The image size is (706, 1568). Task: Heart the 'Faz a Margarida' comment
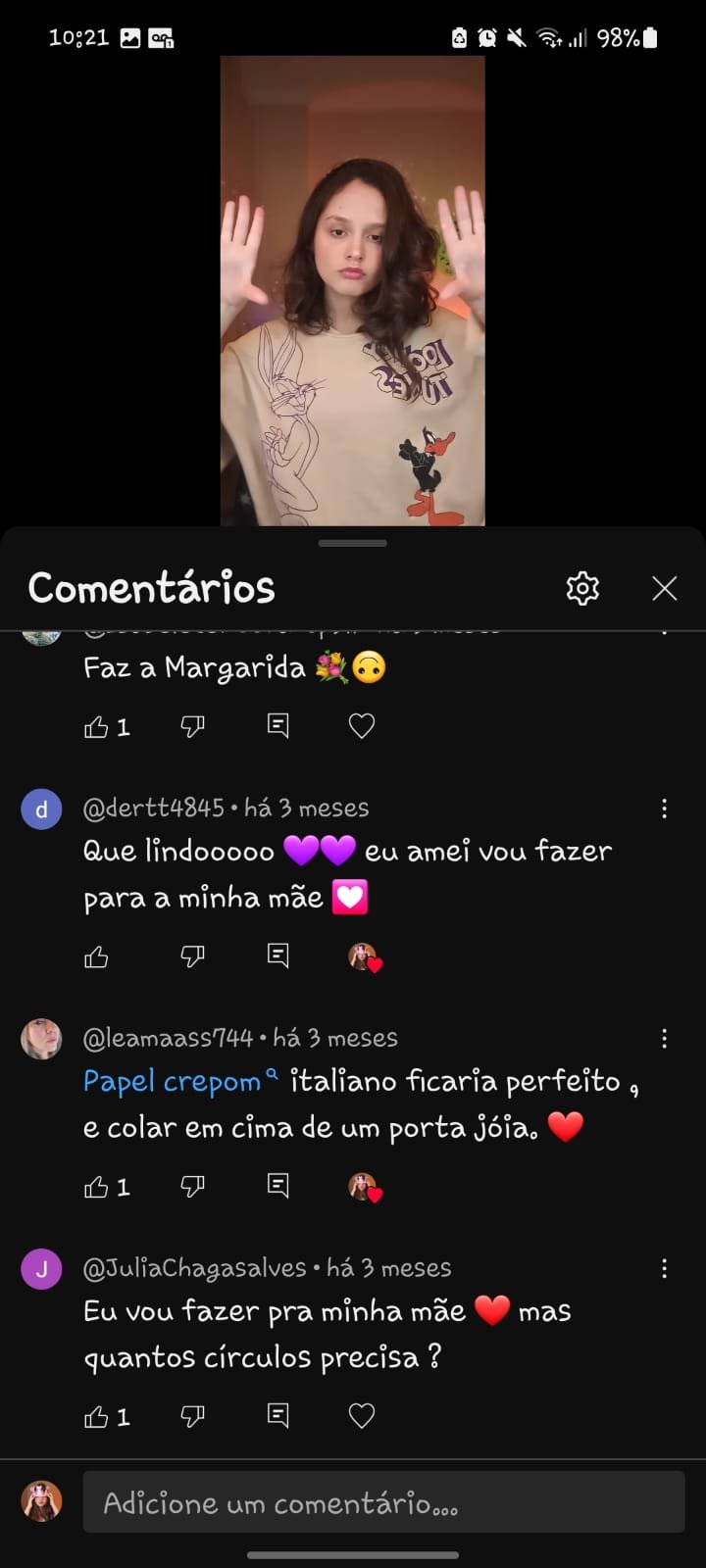tap(362, 726)
